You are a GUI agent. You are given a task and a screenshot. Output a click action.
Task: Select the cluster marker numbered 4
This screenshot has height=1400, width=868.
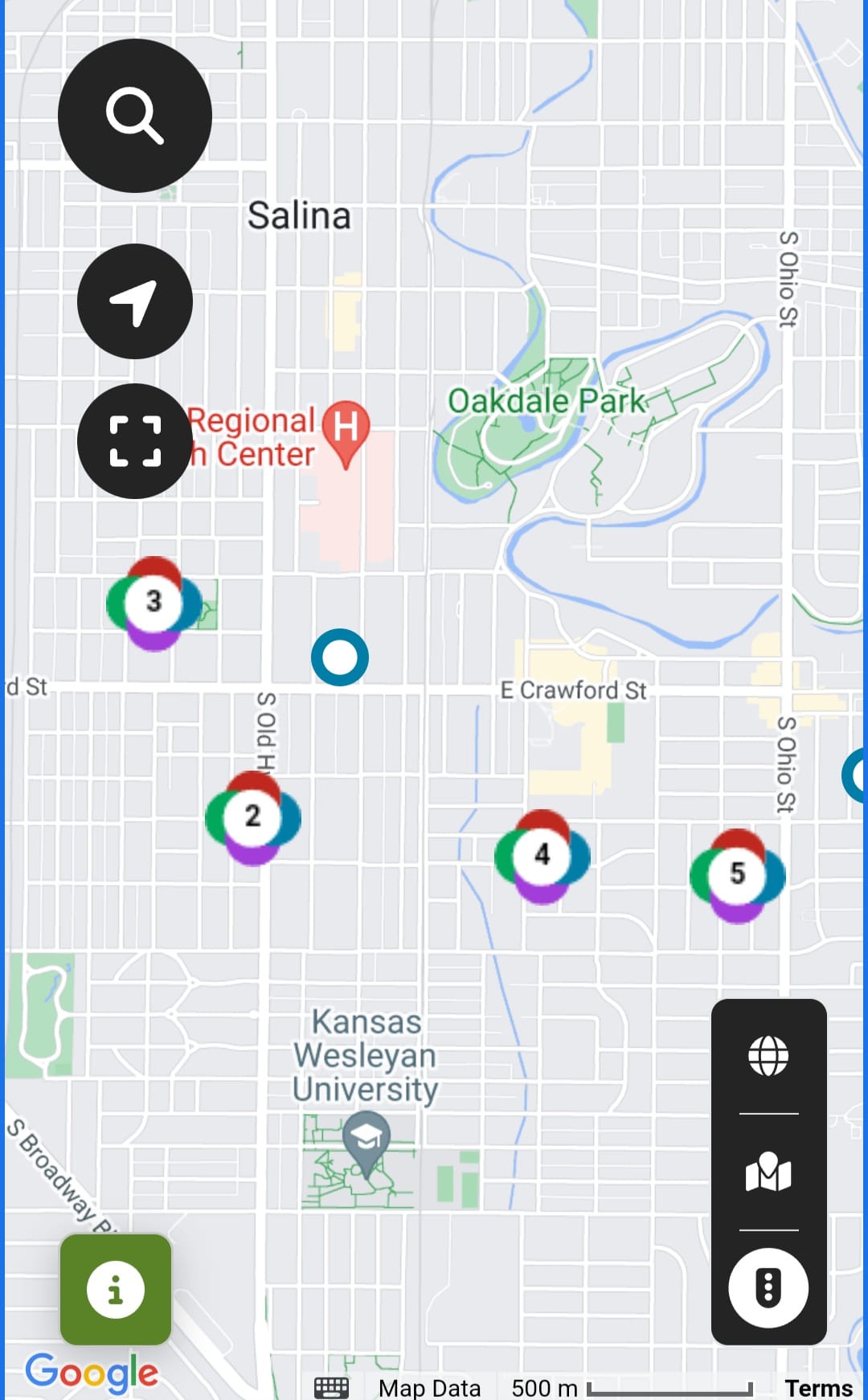tap(542, 855)
